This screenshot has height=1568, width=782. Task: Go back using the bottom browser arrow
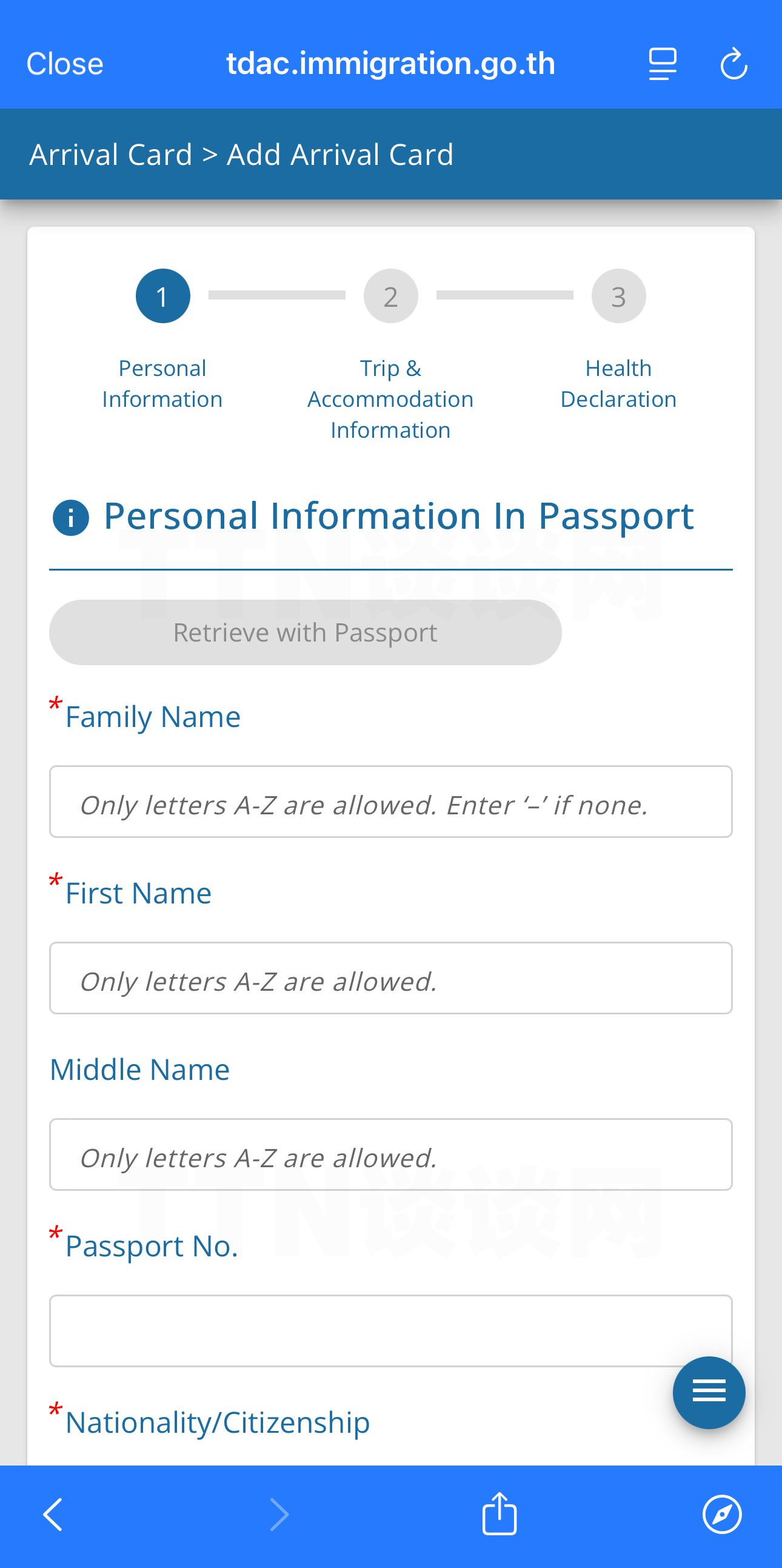pyautogui.click(x=53, y=1515)
